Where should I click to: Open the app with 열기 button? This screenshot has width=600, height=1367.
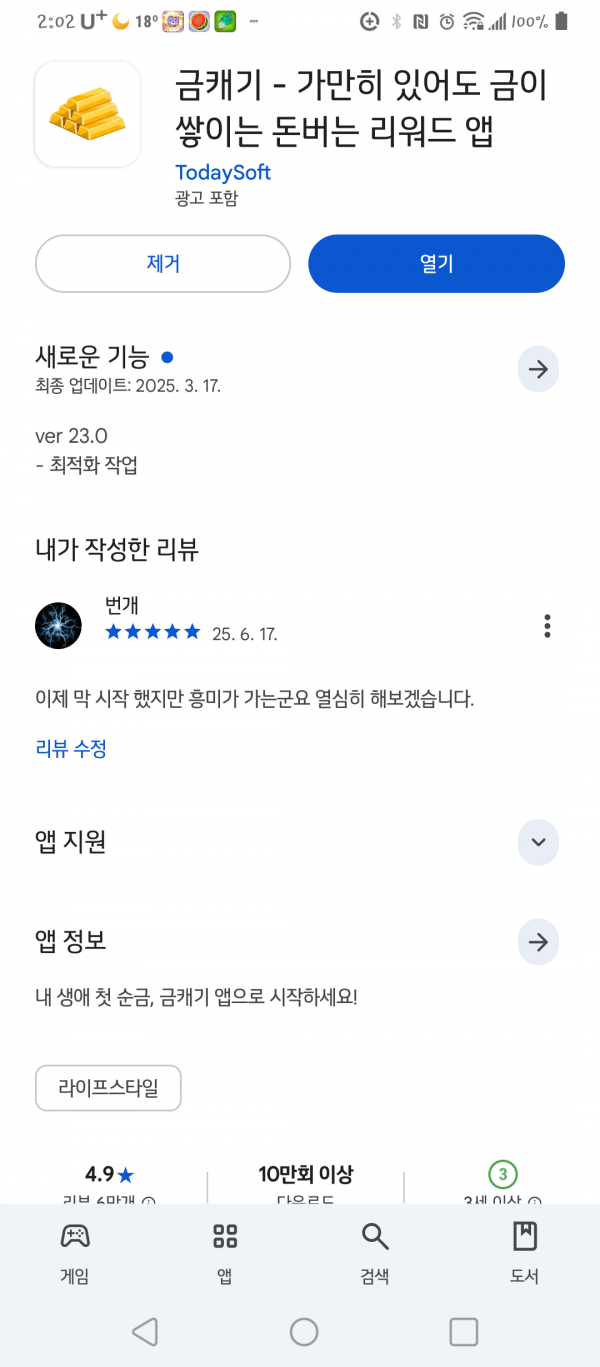click(436, 264)
